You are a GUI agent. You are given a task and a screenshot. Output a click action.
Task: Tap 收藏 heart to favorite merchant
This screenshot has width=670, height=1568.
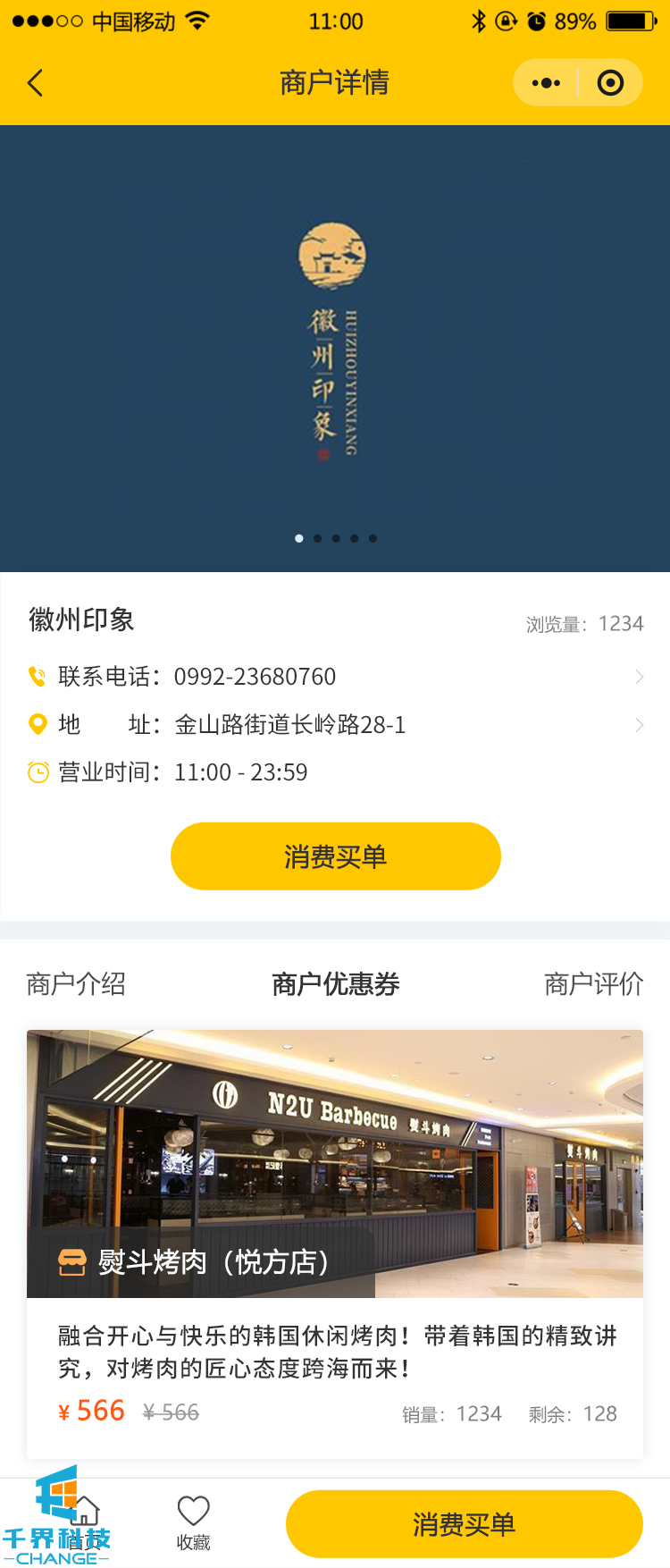tap(193, 1522)
